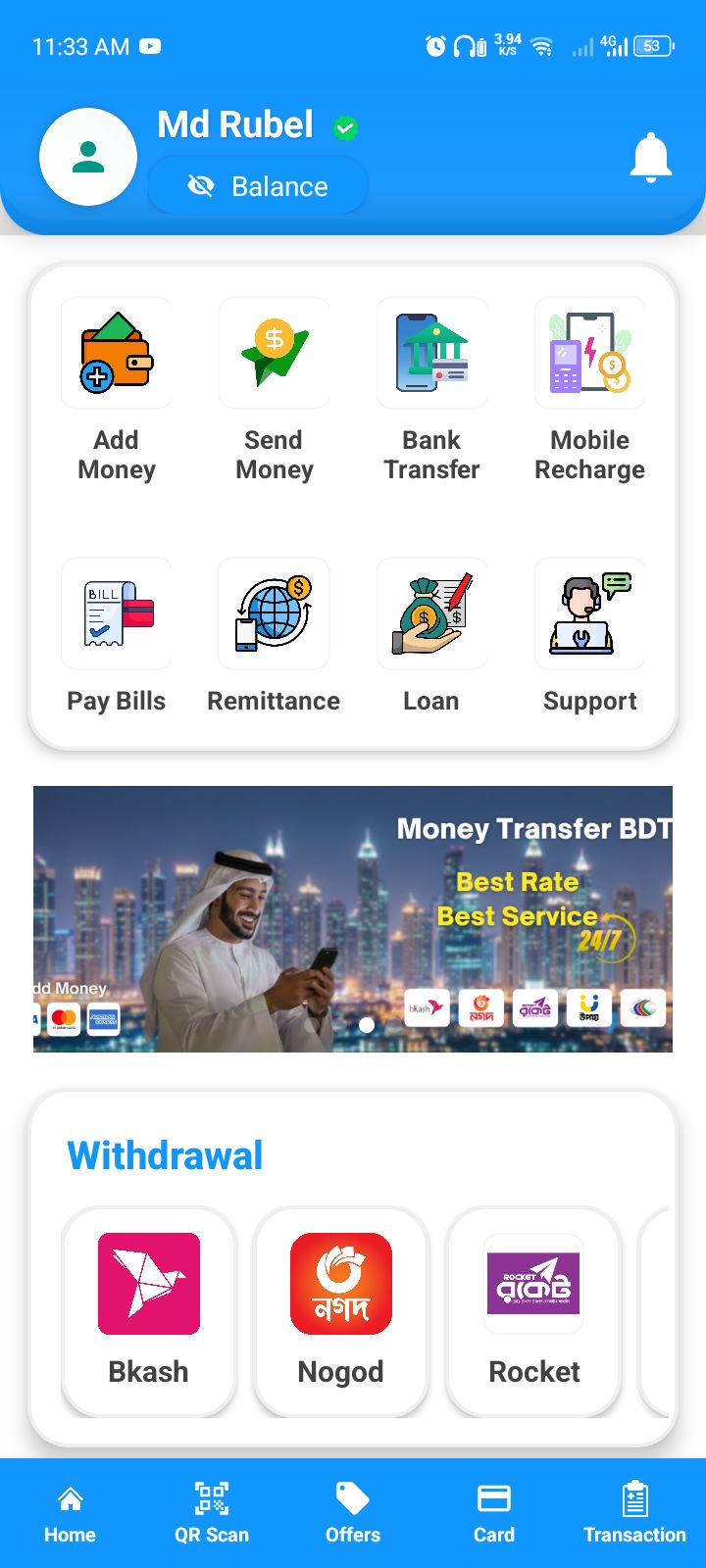Screen dimensions: 706x1568
Task: View the Transaction tab
Action: pos(634,1513)
